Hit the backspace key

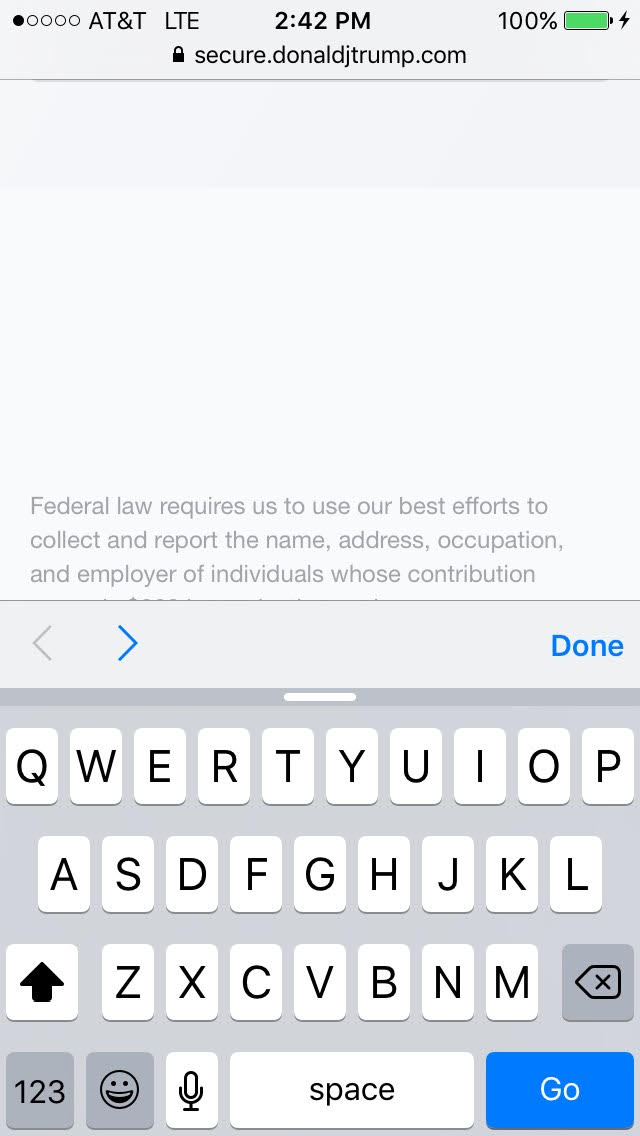click(597, 983)
